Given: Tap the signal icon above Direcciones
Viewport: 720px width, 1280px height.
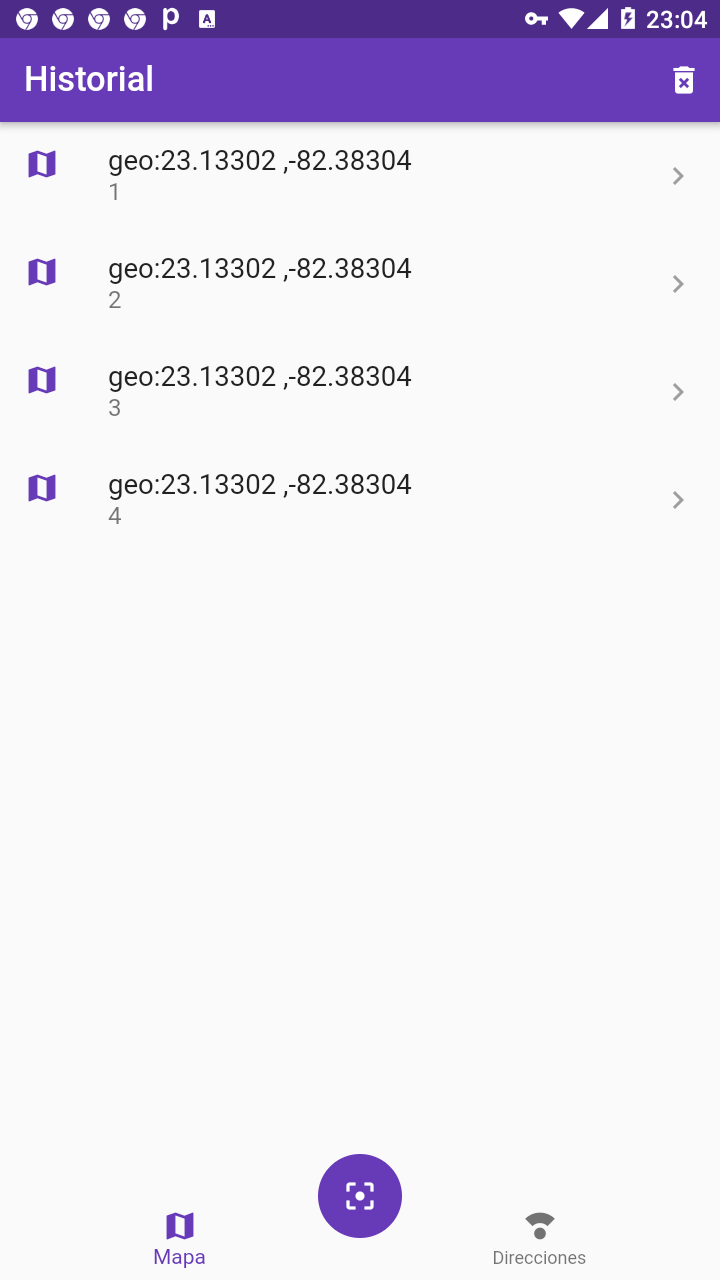Looking at the screenshot, I should tap(539, 1224).
